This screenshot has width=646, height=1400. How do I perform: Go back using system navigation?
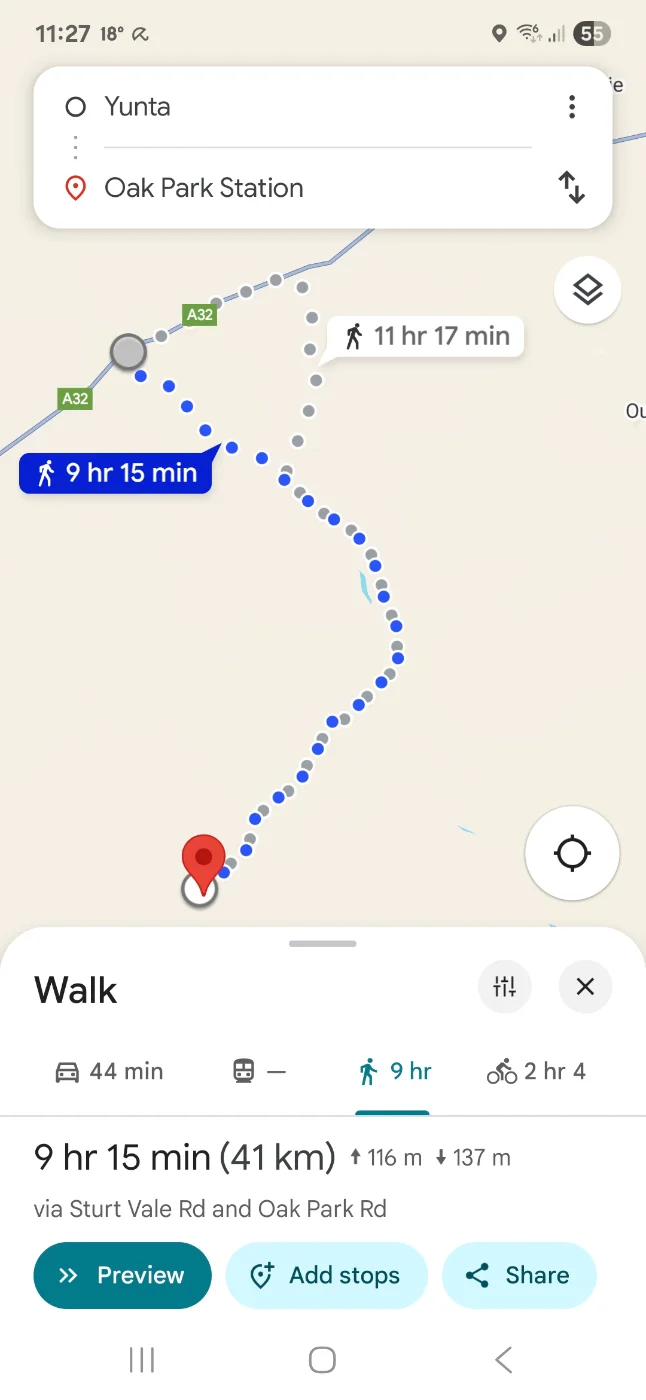click(503, 1359)
